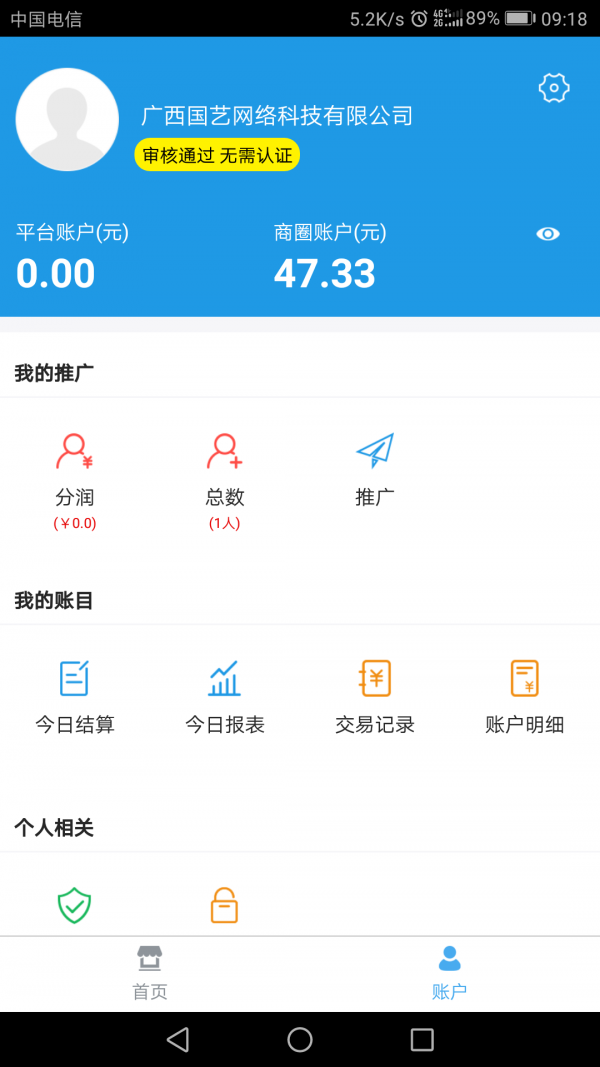Open 今日结算 settlement
600x1067 pixels.
point(75,697)
